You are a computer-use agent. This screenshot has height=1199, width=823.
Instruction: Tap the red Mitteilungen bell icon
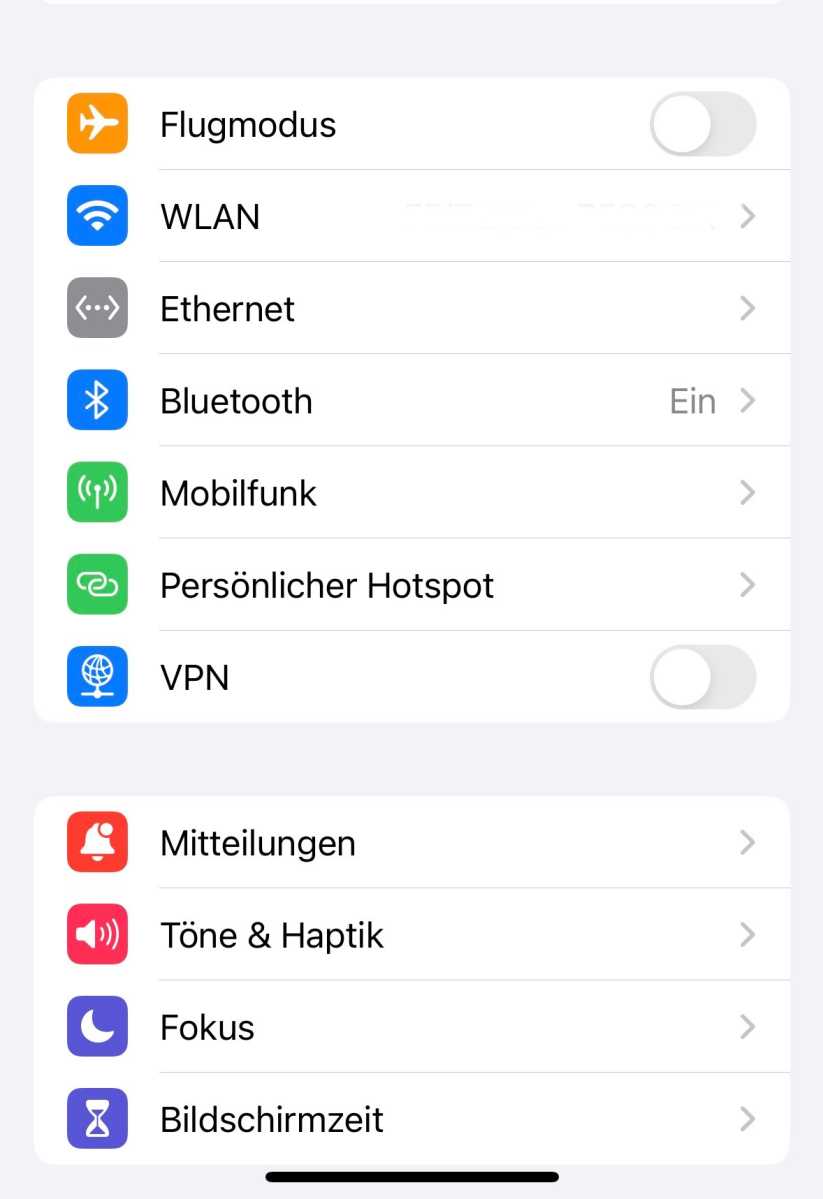point(97,842)
